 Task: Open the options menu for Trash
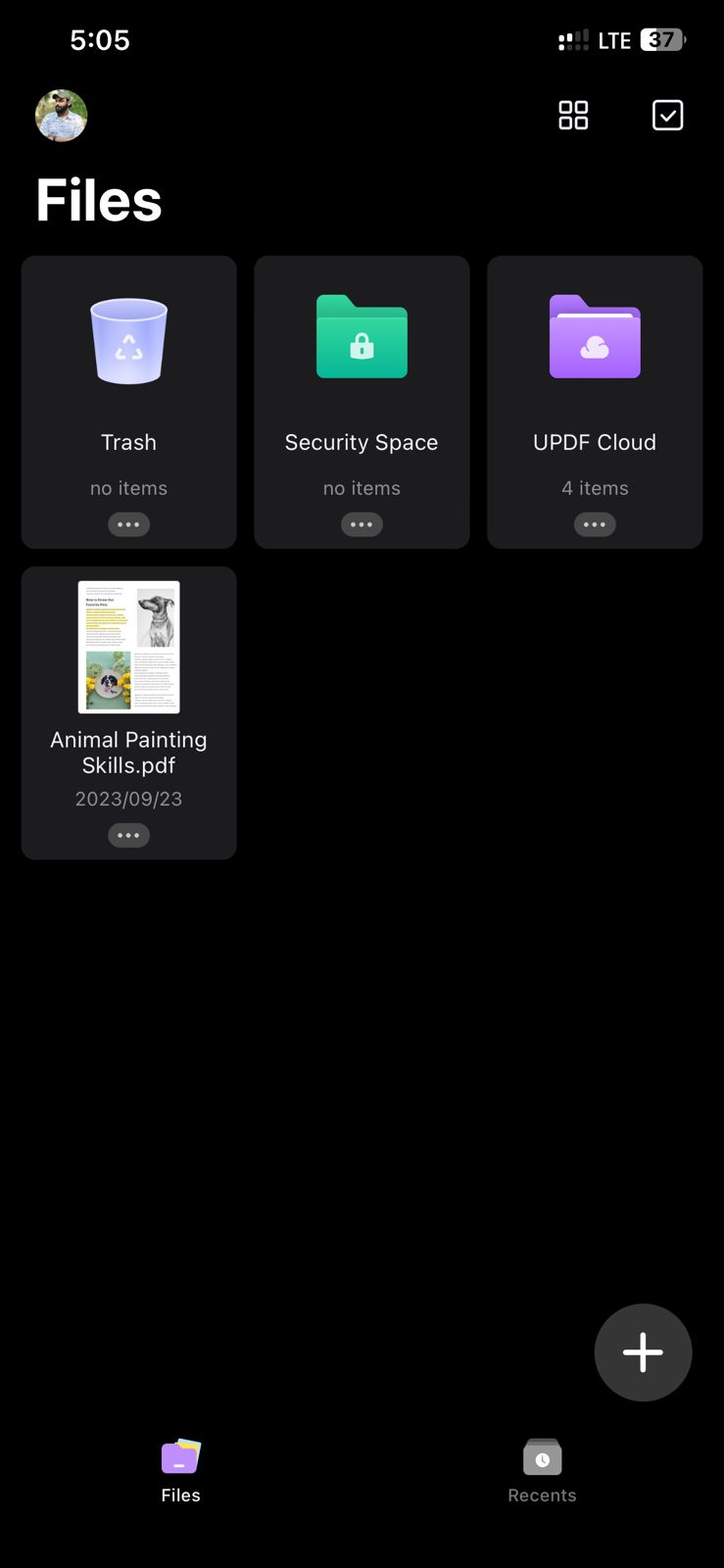tap(128, 524)
